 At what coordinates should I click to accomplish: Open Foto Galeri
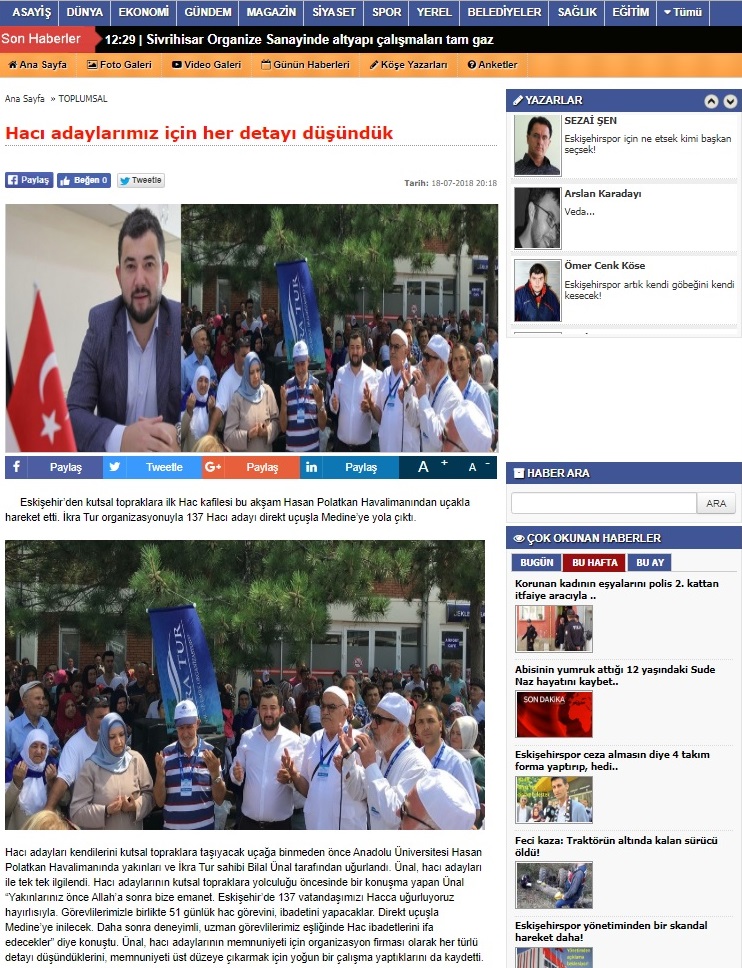[x=119, y=65]
